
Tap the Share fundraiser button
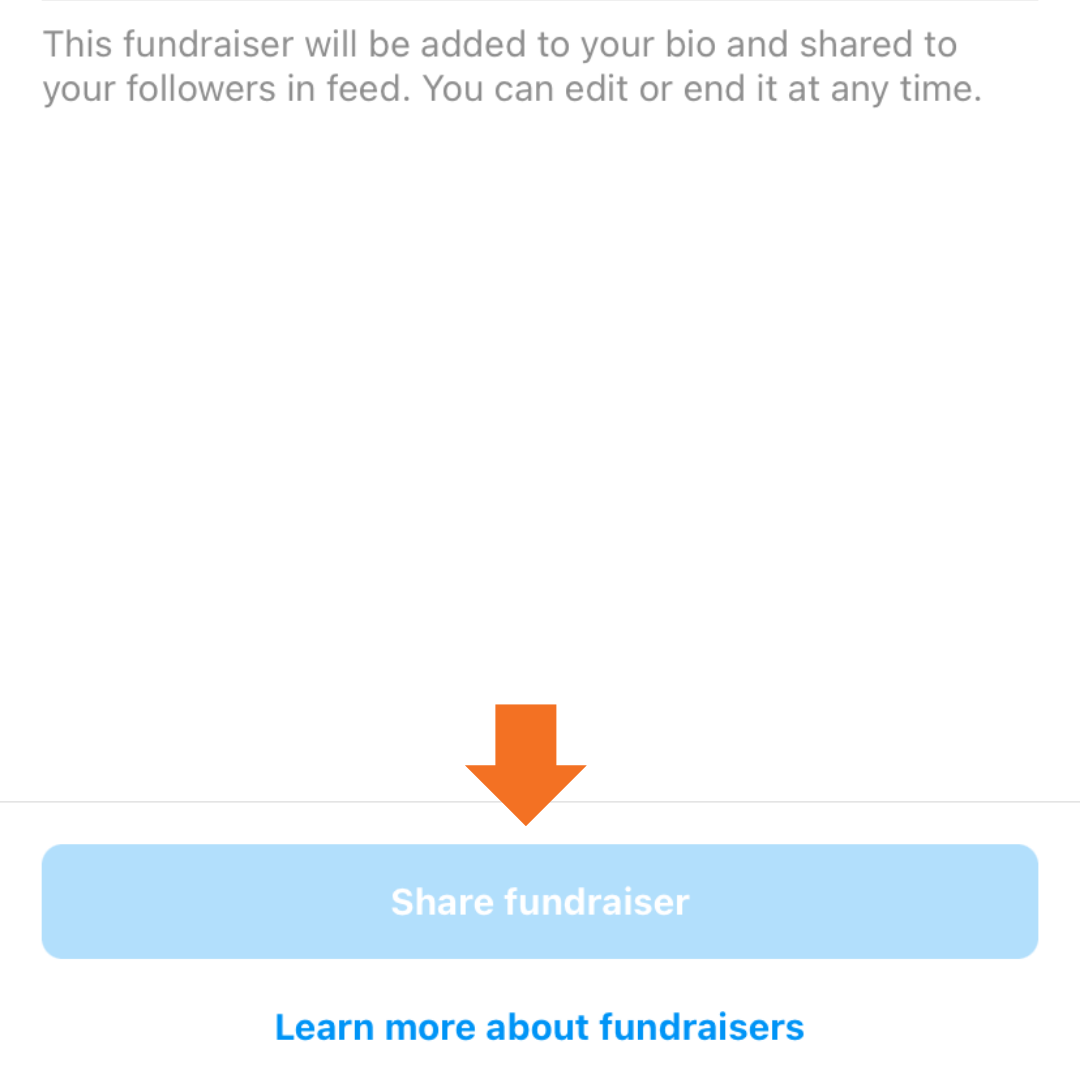point(539,901)
